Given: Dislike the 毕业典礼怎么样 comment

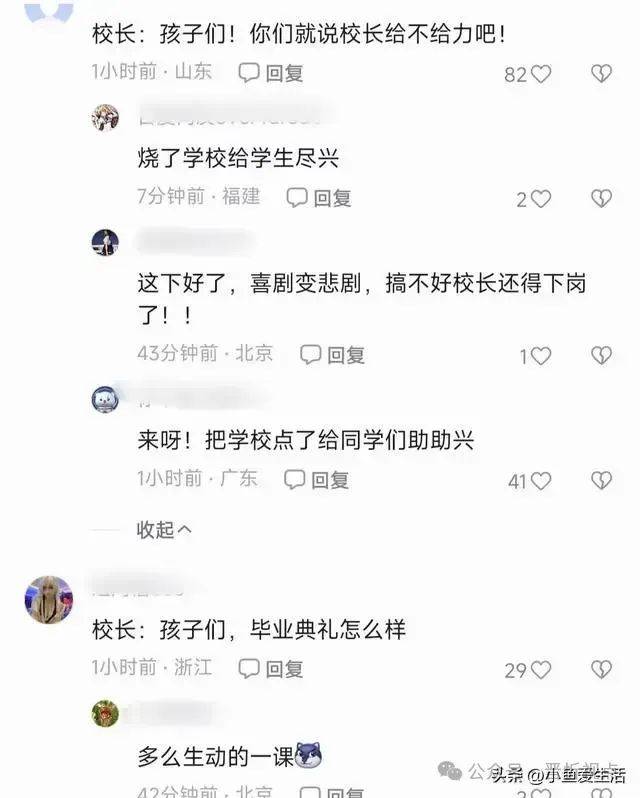Looking at the screenshot, I should click(600, 669).
